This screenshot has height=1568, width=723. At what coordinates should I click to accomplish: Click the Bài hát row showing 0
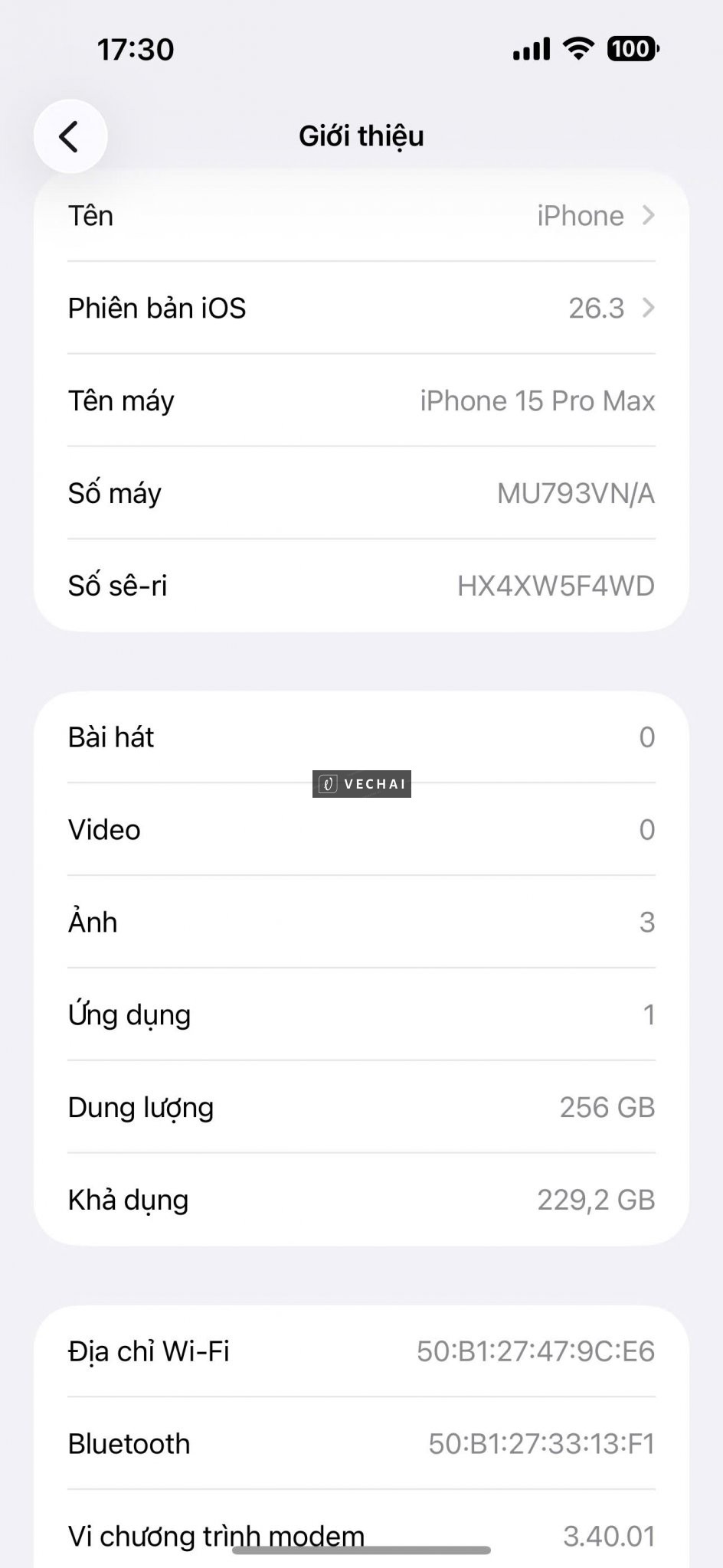pos(361,737)
